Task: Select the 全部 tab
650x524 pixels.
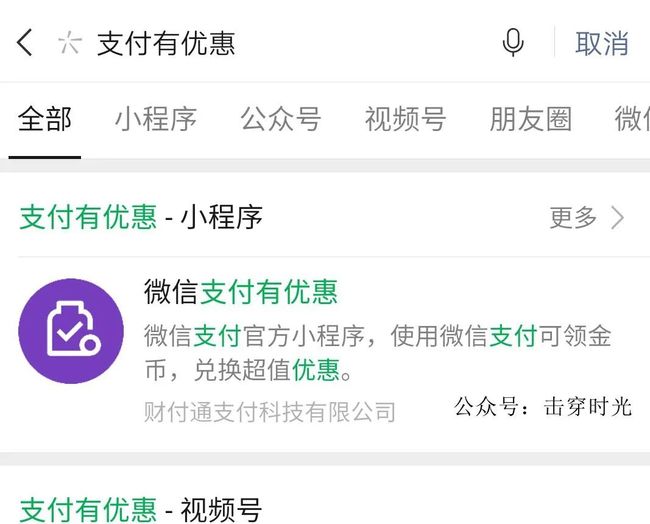Action: [45, 120]
